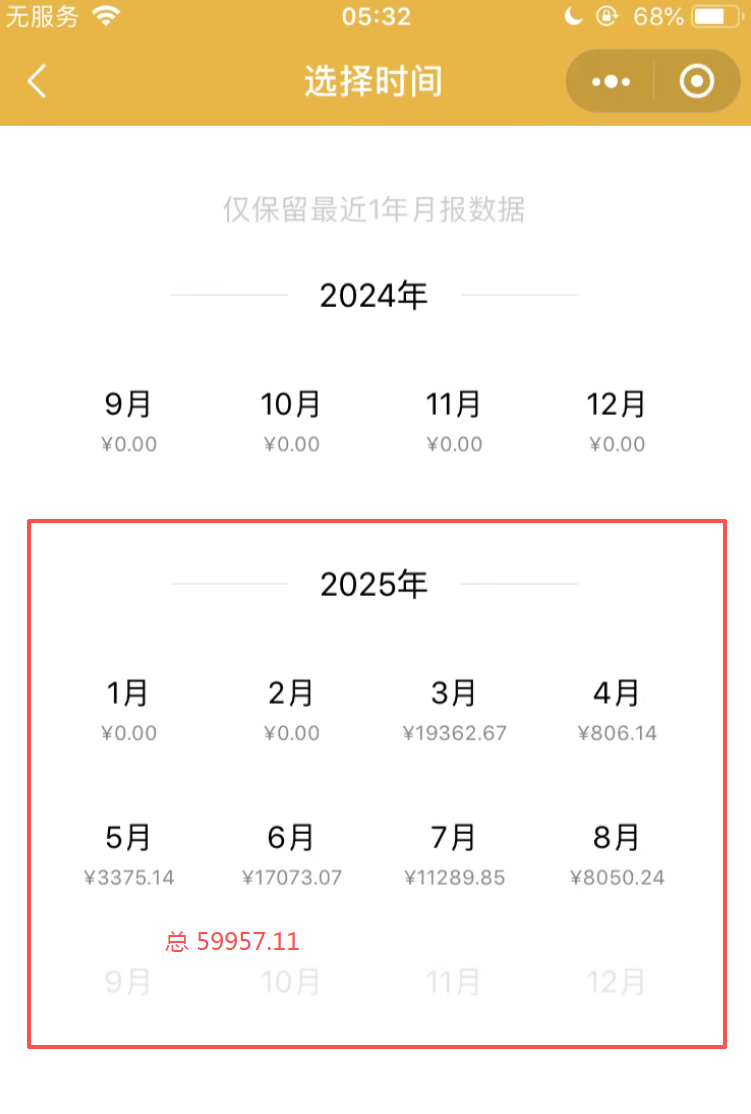
Task: Select the 选择时间 title bar
Action: point(375,81)
